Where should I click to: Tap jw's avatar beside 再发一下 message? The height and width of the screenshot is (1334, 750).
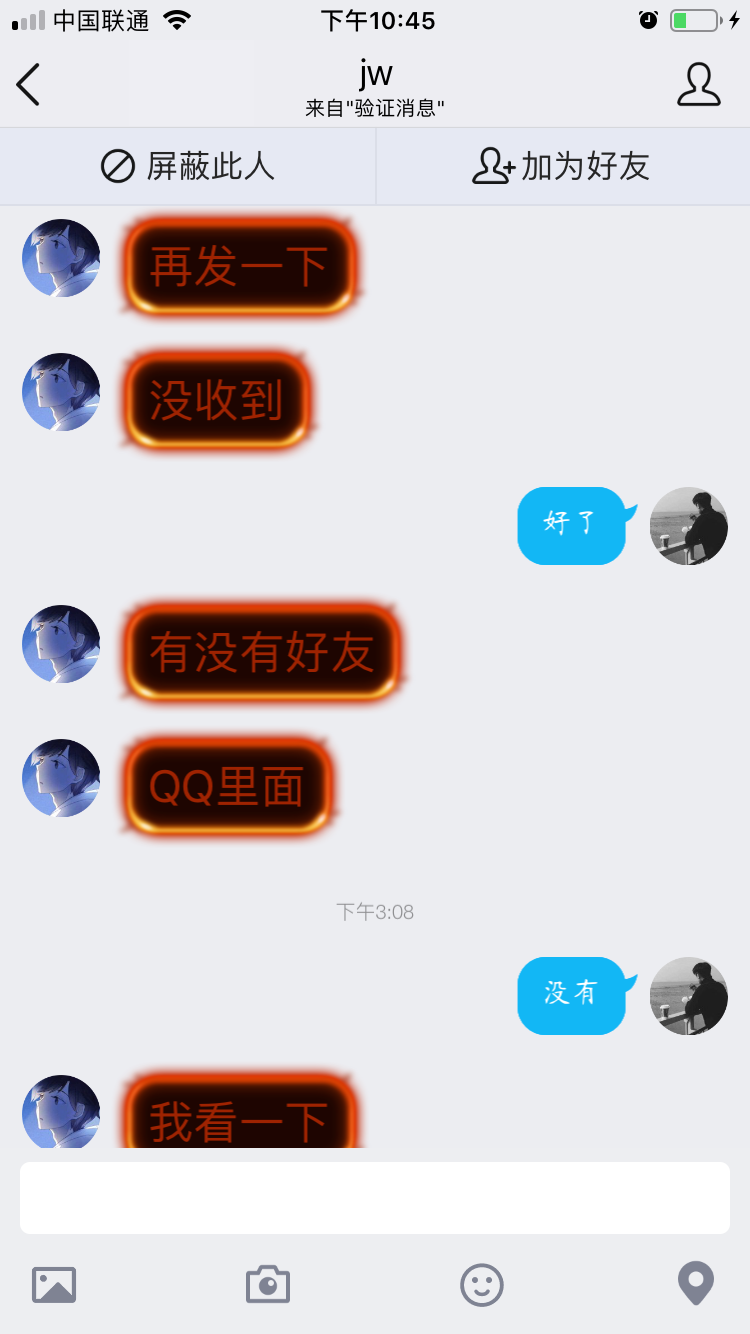[61, 258]
